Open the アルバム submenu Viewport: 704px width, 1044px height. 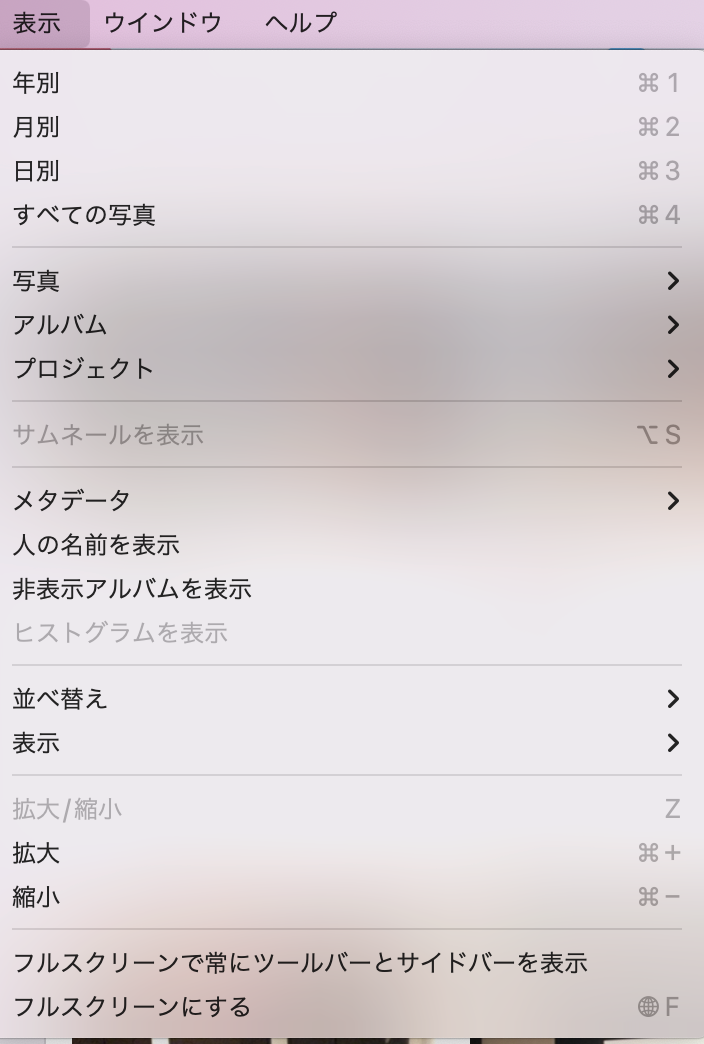point(60,325)
